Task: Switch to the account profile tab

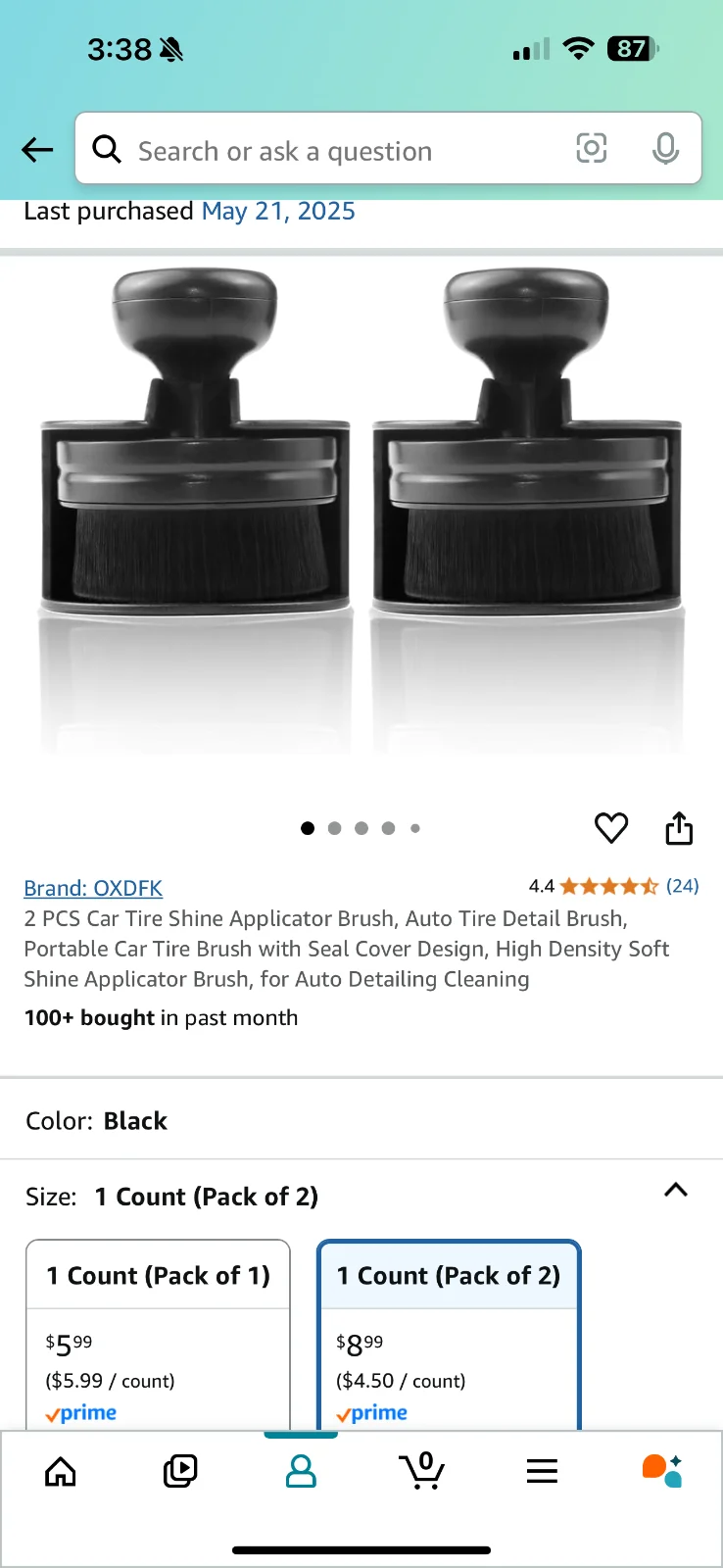Action: tap(301, 1471)
